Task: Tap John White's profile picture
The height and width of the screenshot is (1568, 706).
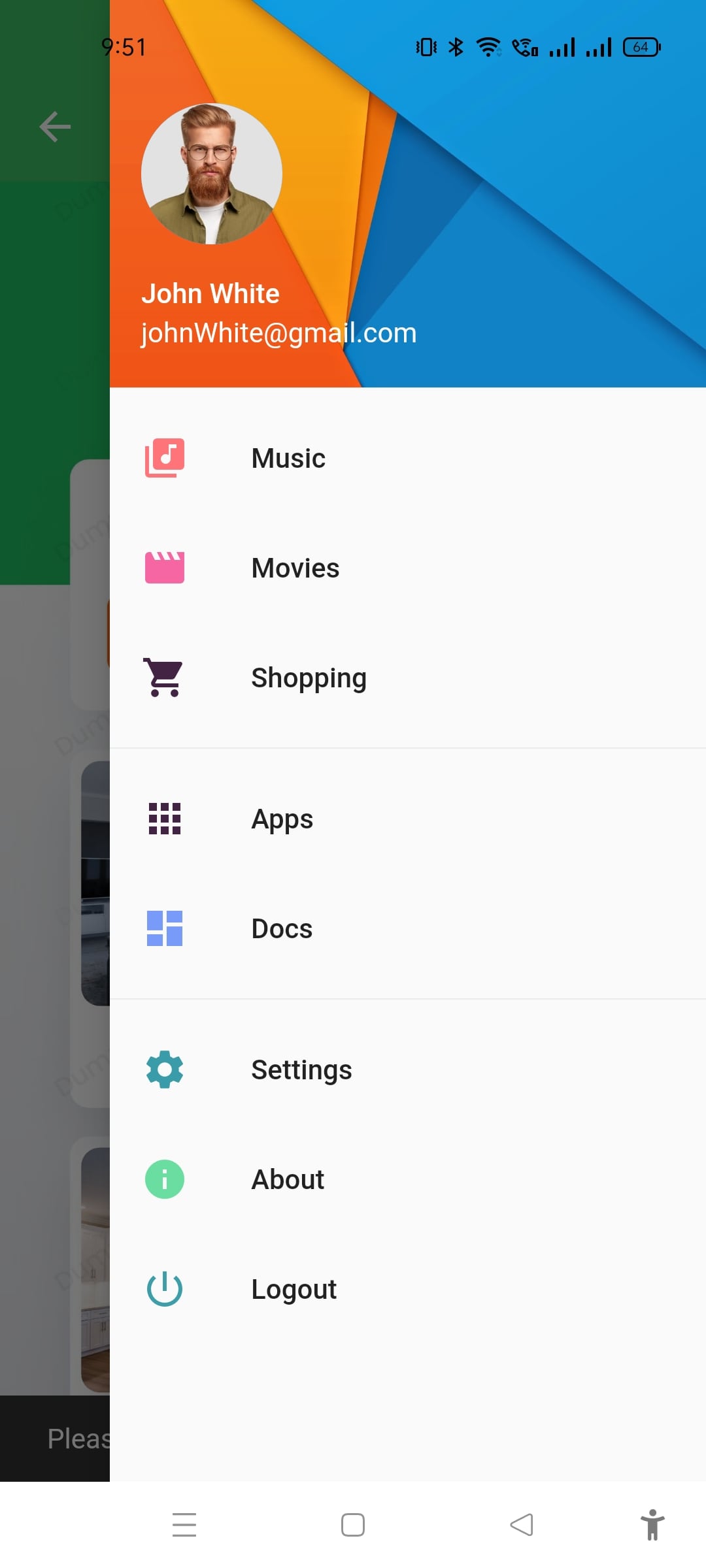Action: coord(212,174)
